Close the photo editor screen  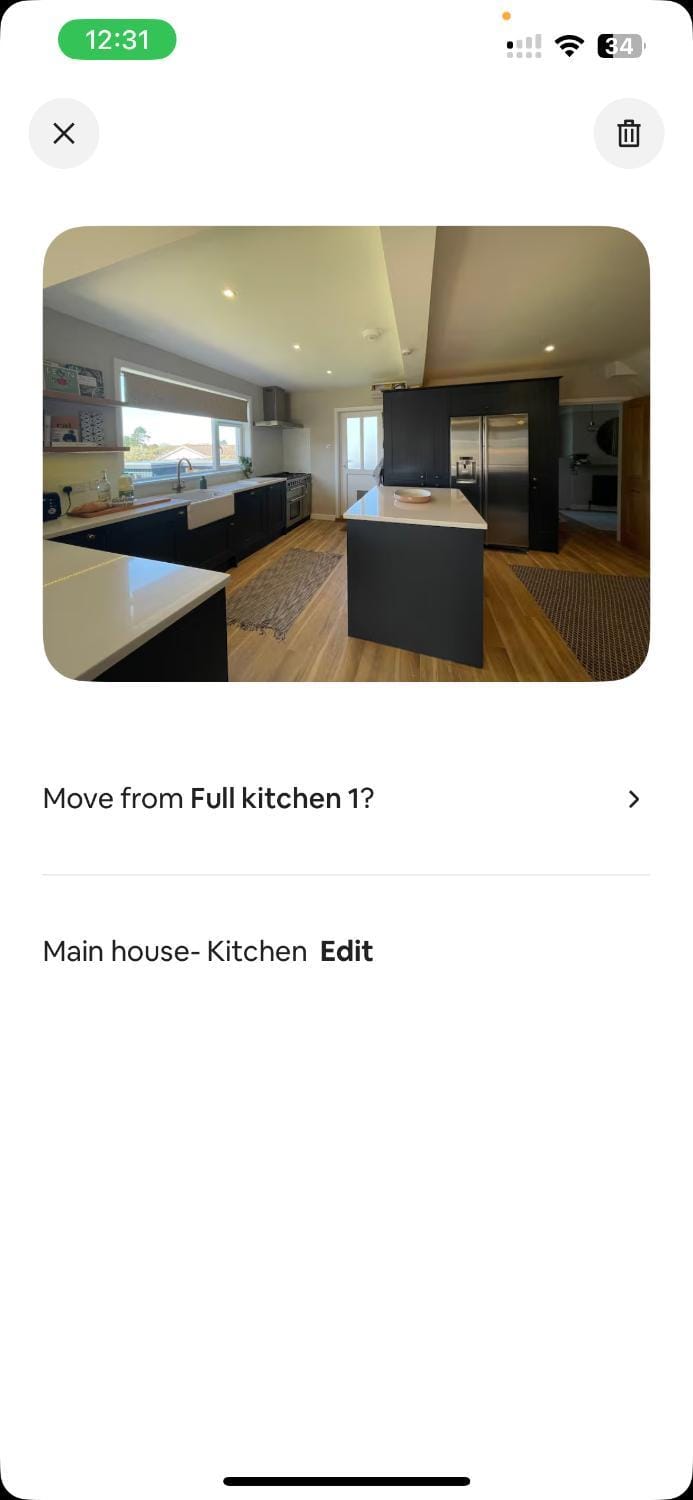[64, 133]
